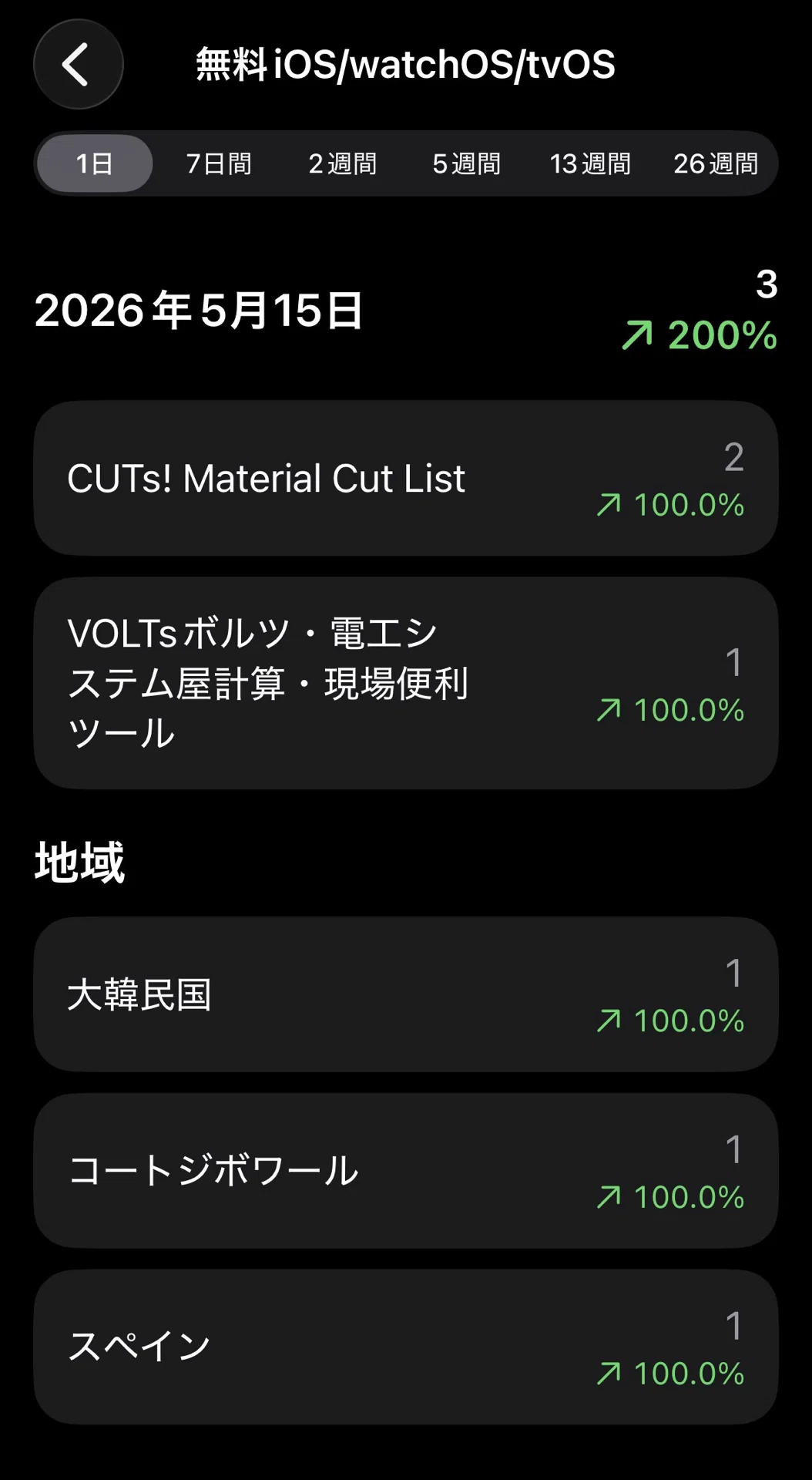View the 大韓民国 region row

[406, 994]
